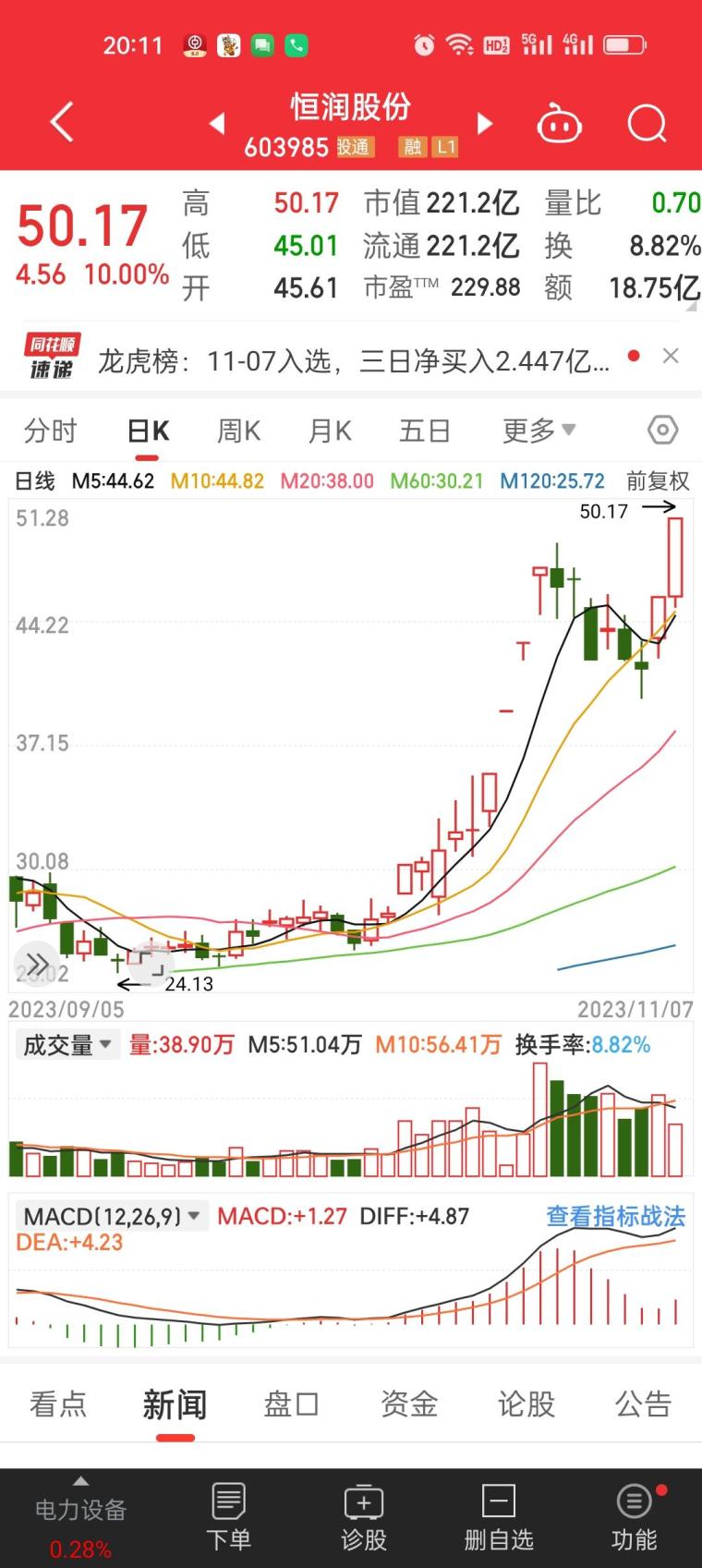The width and height of the screenshot is (702, 1568).
Task: Tap 下单 to place an order
Action: pyautogui.click(x=228, y=1516)
